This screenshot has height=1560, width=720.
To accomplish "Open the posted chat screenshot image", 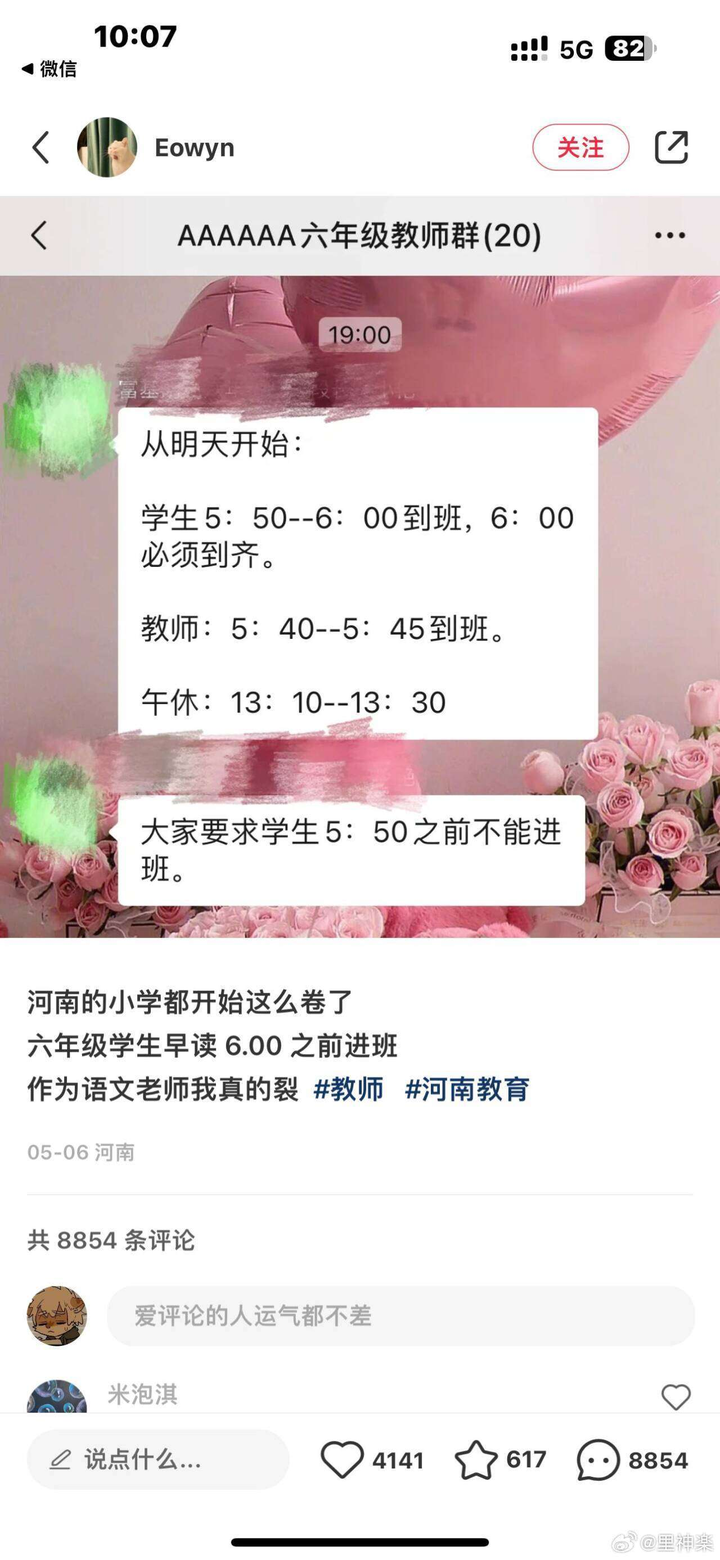I will point(360,600).
